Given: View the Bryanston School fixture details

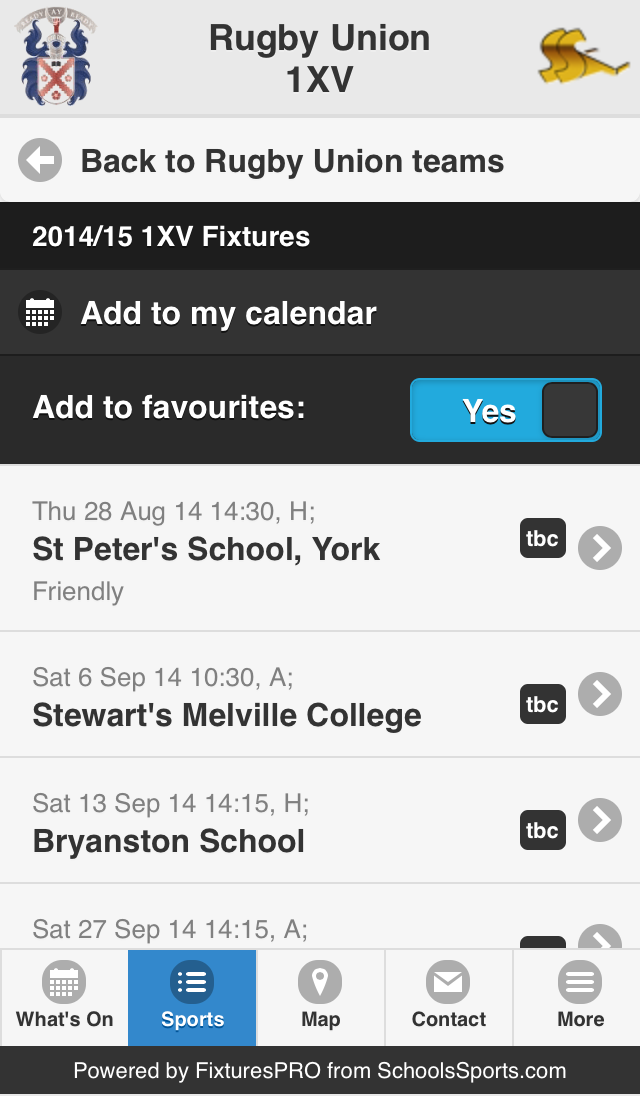Looking at the screenshot, I should point(320,821).
